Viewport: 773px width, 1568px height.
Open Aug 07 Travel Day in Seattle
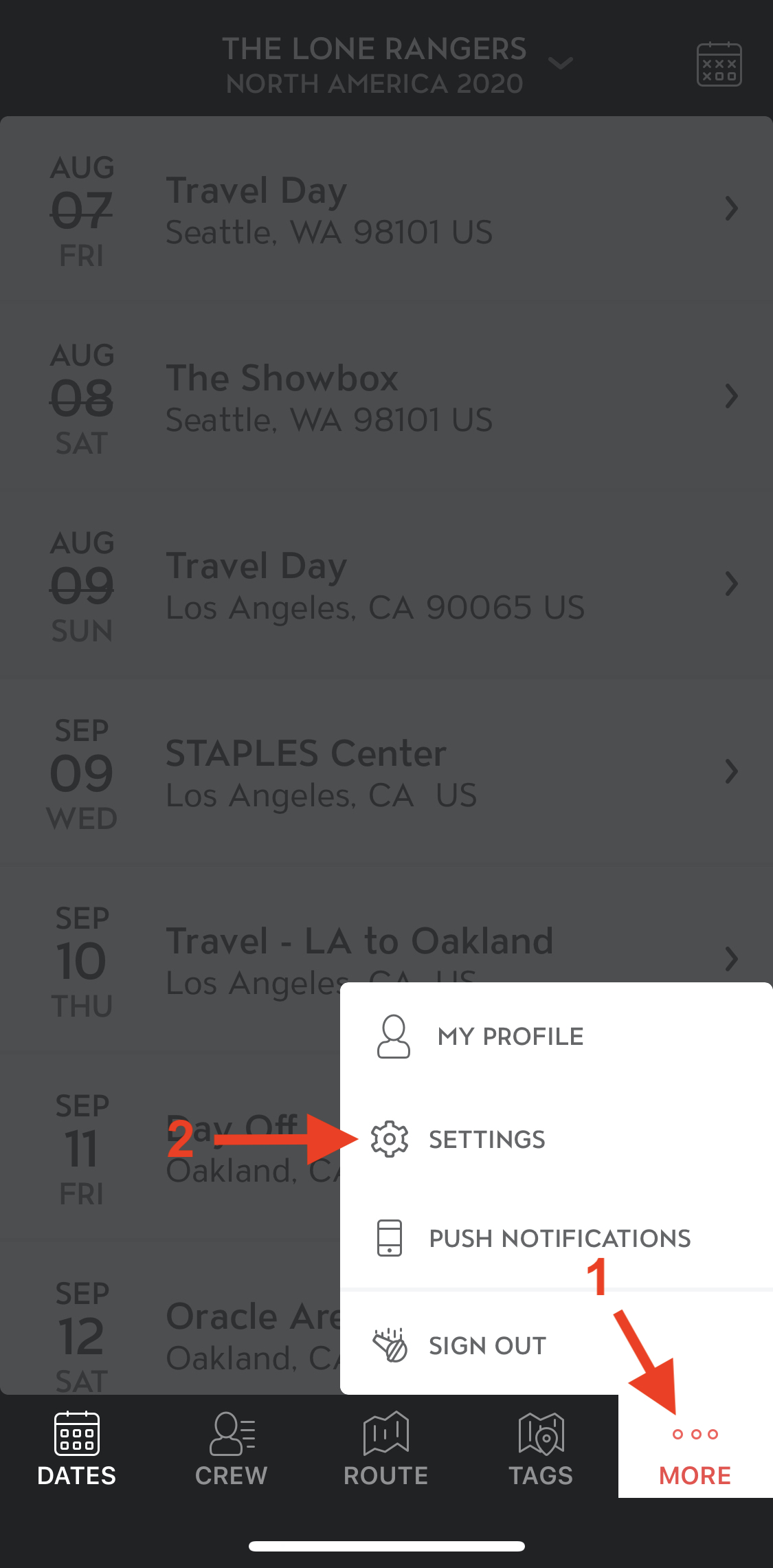(386, 210)
